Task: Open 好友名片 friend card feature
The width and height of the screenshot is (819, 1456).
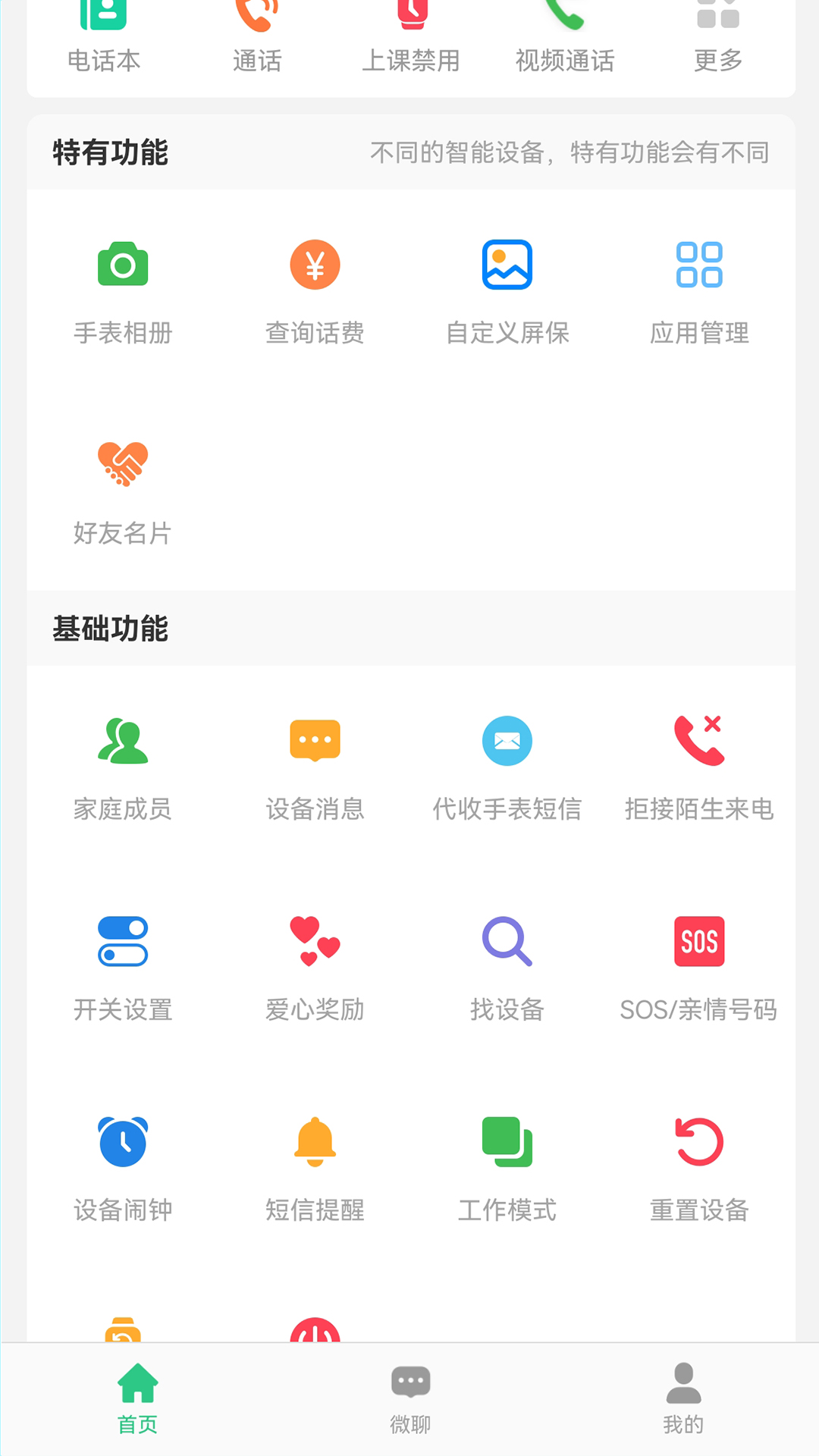Action: pyautogui.click(x=123, y=489)
